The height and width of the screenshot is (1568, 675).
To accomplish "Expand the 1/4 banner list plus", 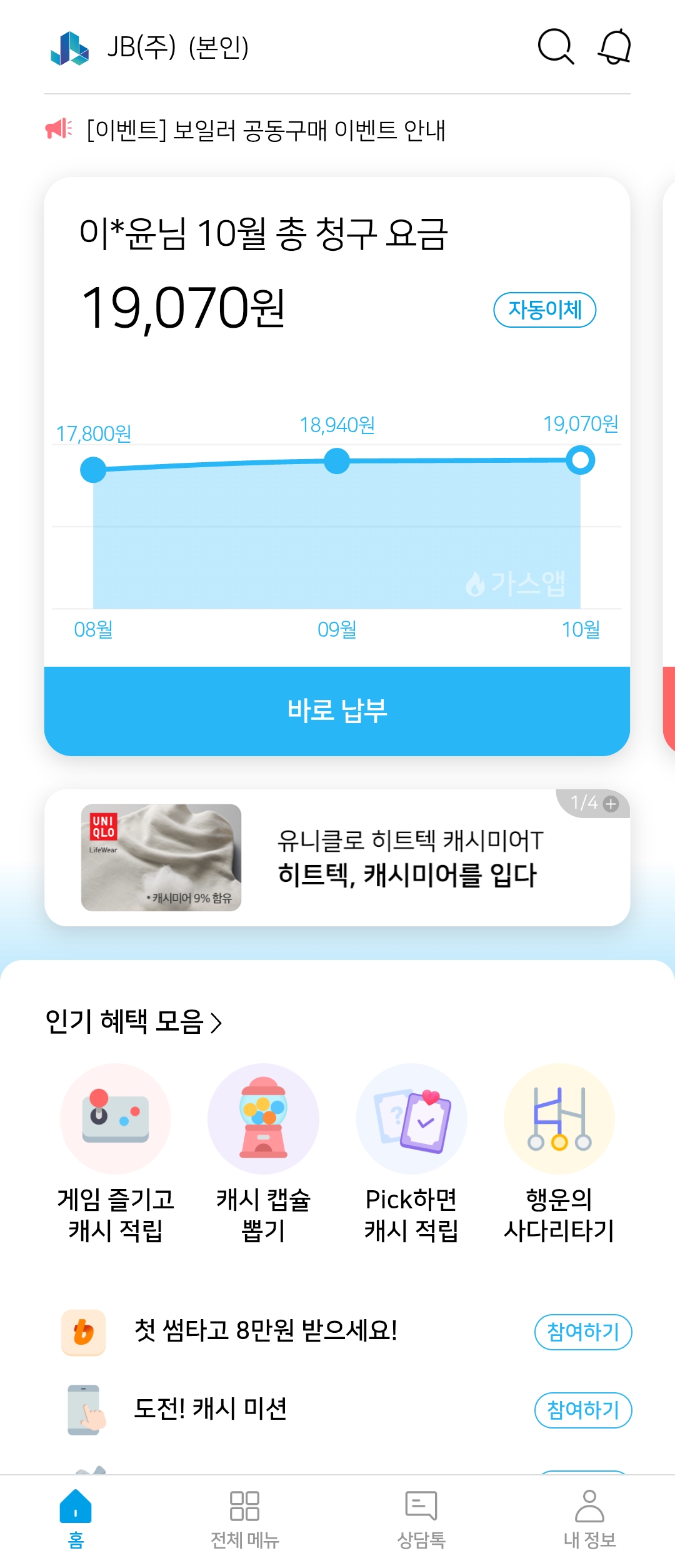I will click(x=611, y=804).
